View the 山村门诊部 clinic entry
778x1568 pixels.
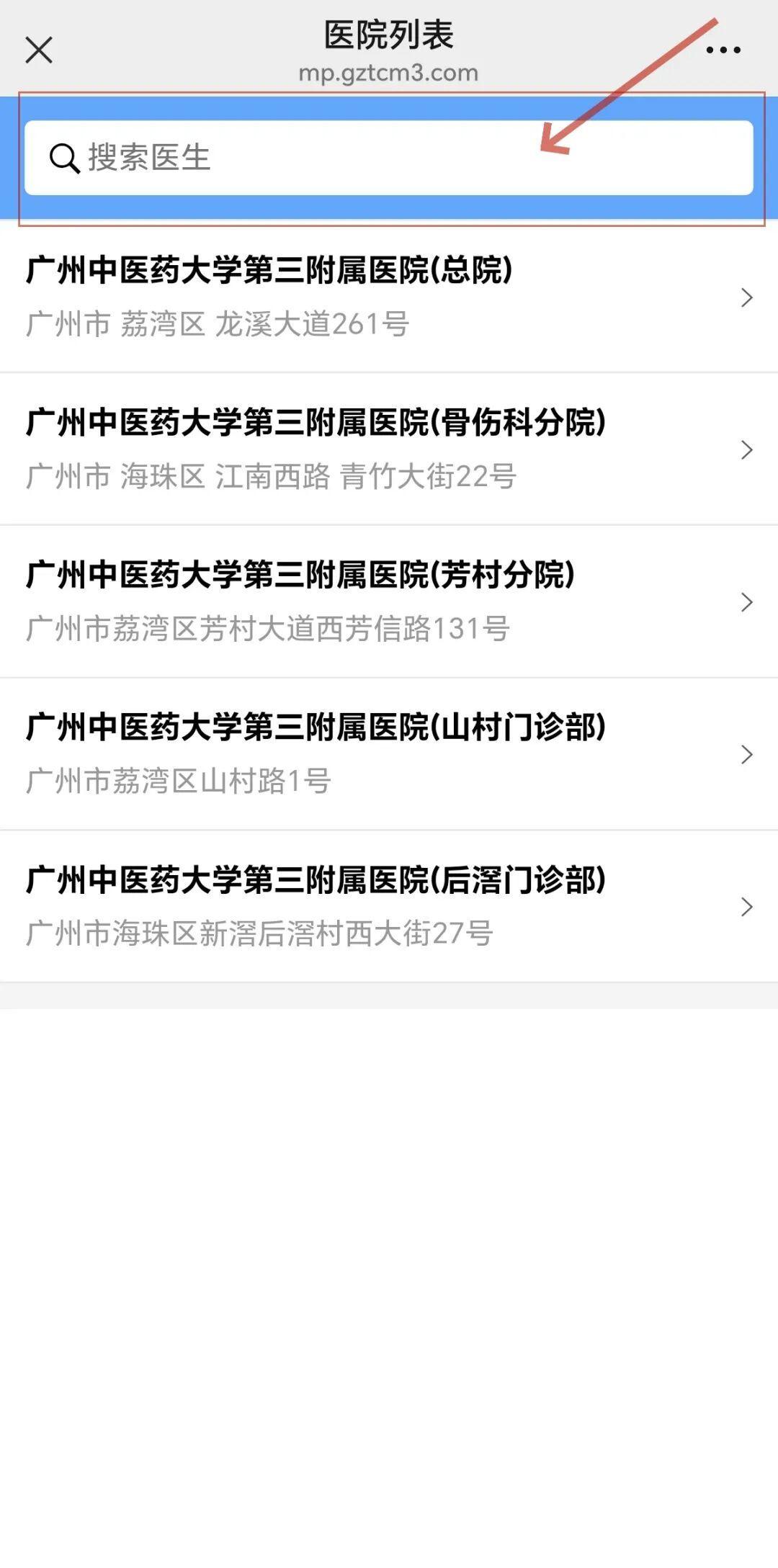pos(389,753)
